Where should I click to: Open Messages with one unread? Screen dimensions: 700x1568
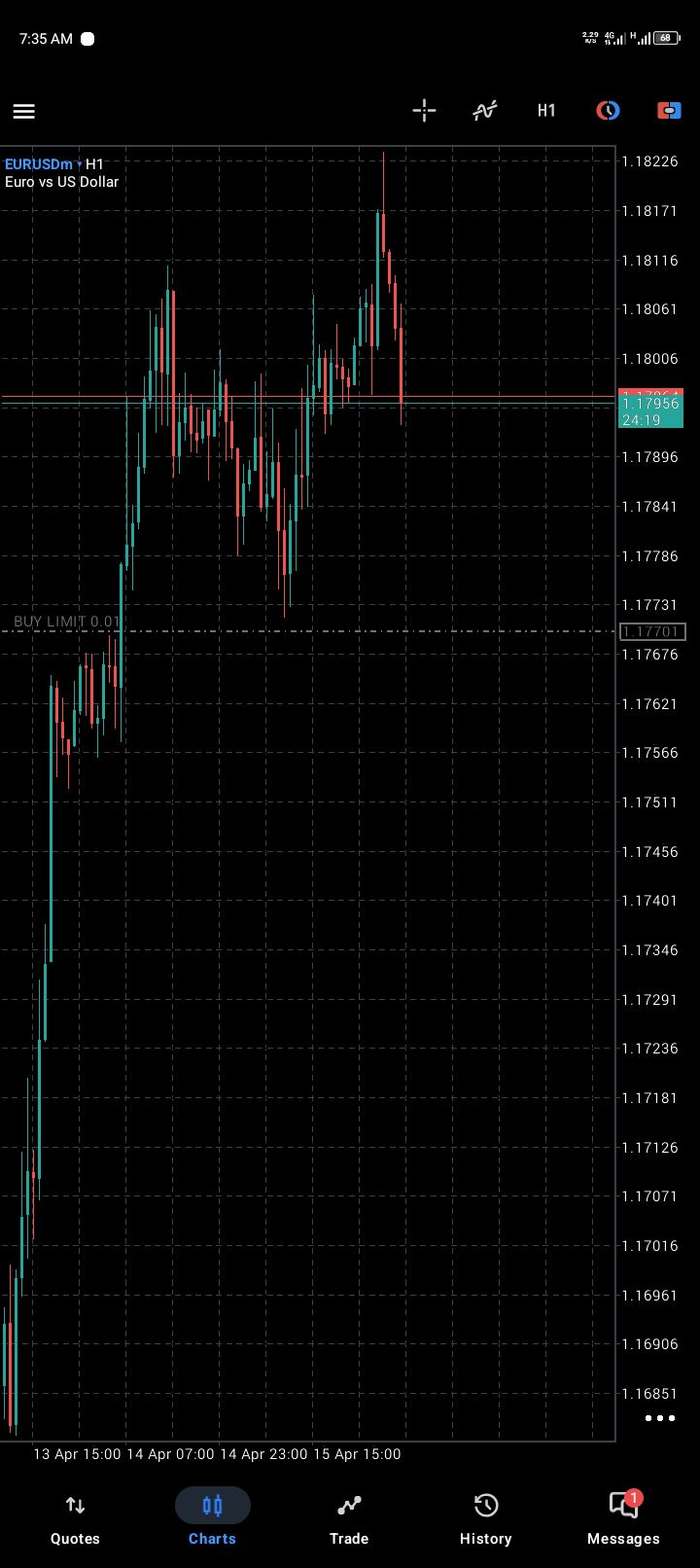[623, 1519]
